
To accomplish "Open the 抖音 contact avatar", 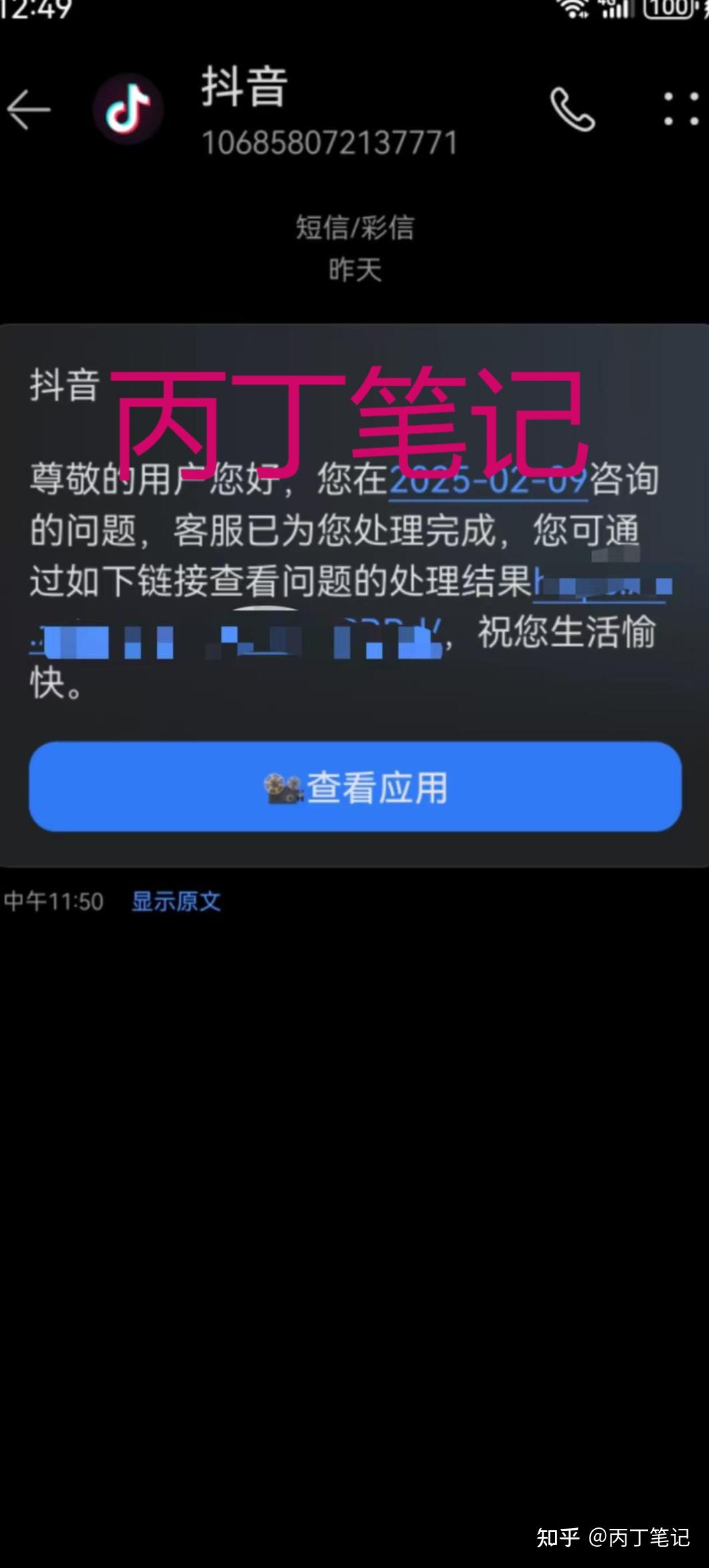I will (128, 109).
